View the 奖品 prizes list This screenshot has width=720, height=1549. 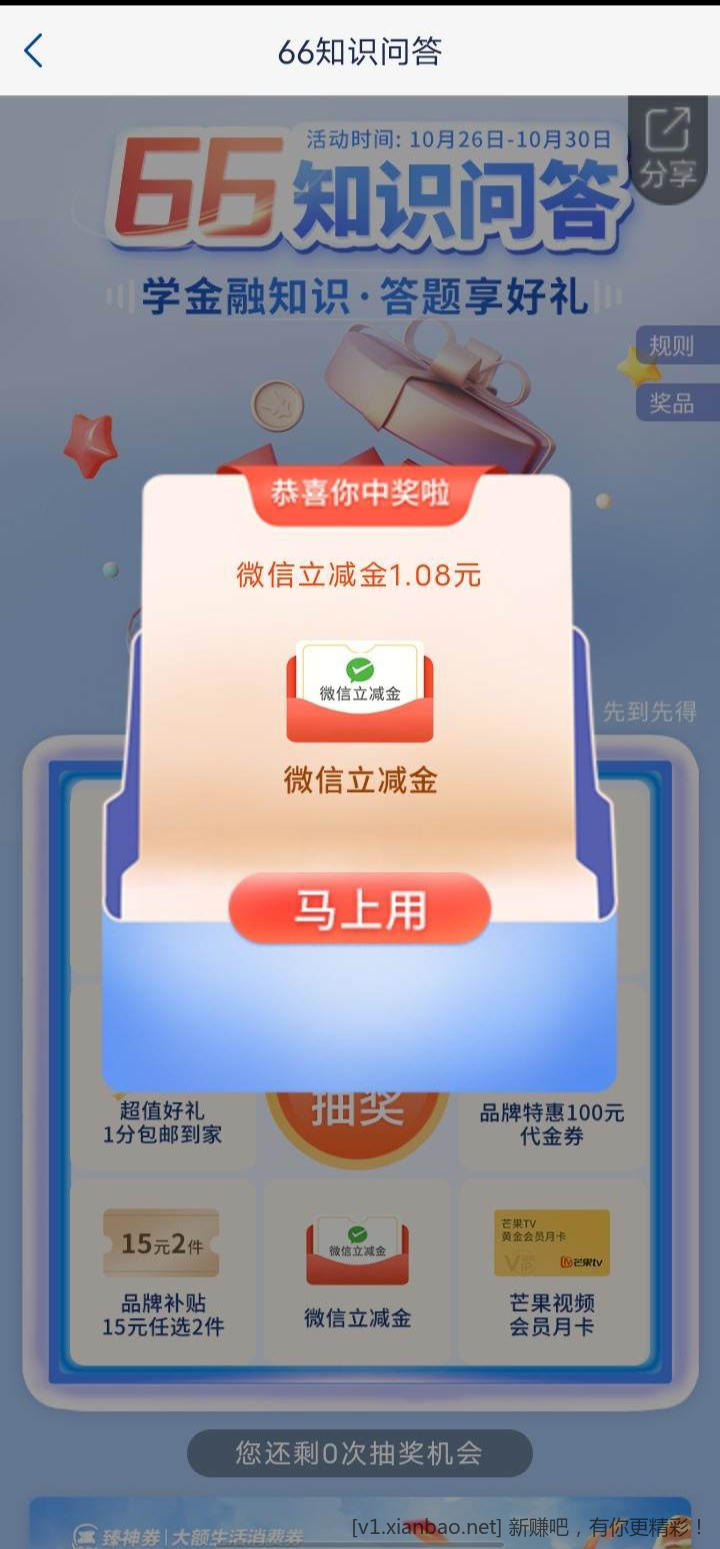675,402
